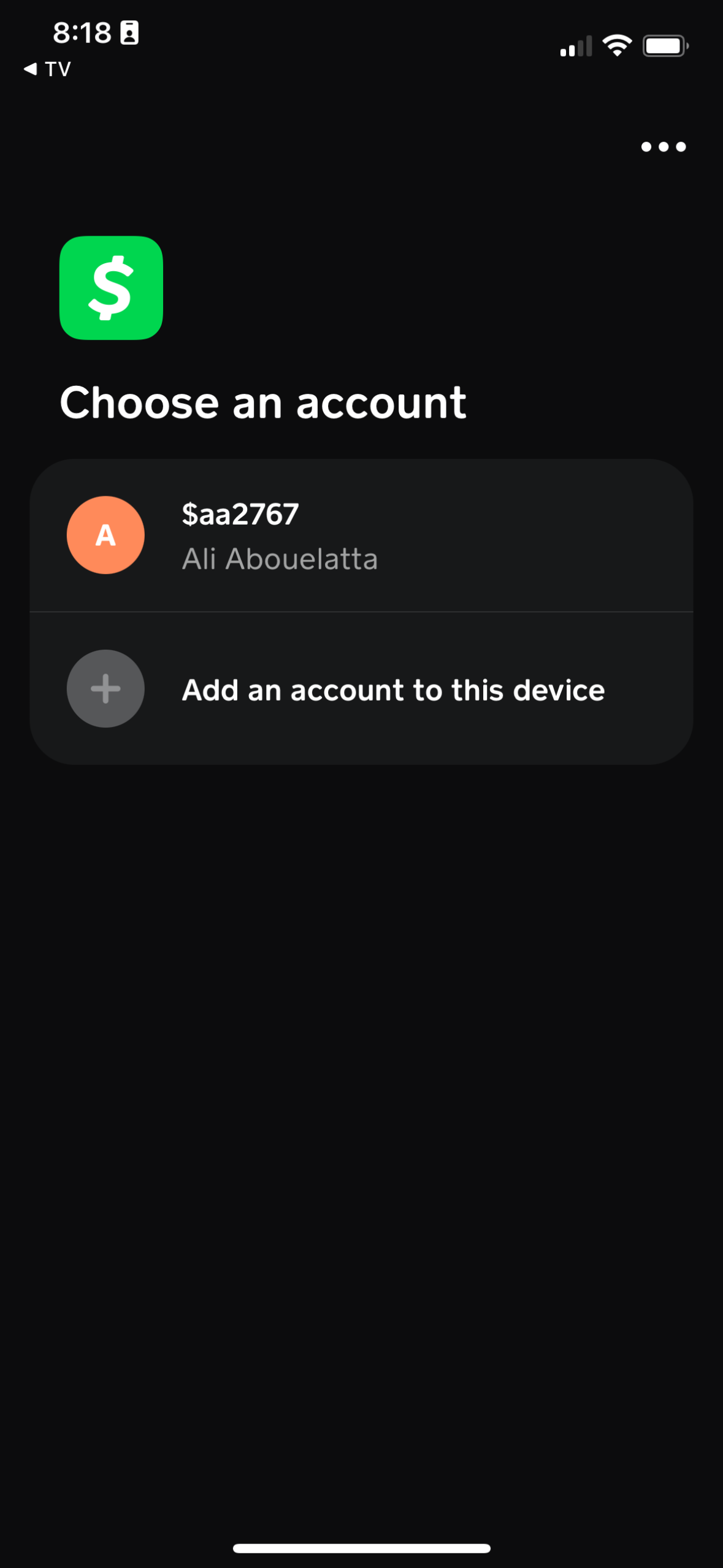This screenshot has width=723, height=1568.
Task: Choose Add an account to this device
Action: 393,688
